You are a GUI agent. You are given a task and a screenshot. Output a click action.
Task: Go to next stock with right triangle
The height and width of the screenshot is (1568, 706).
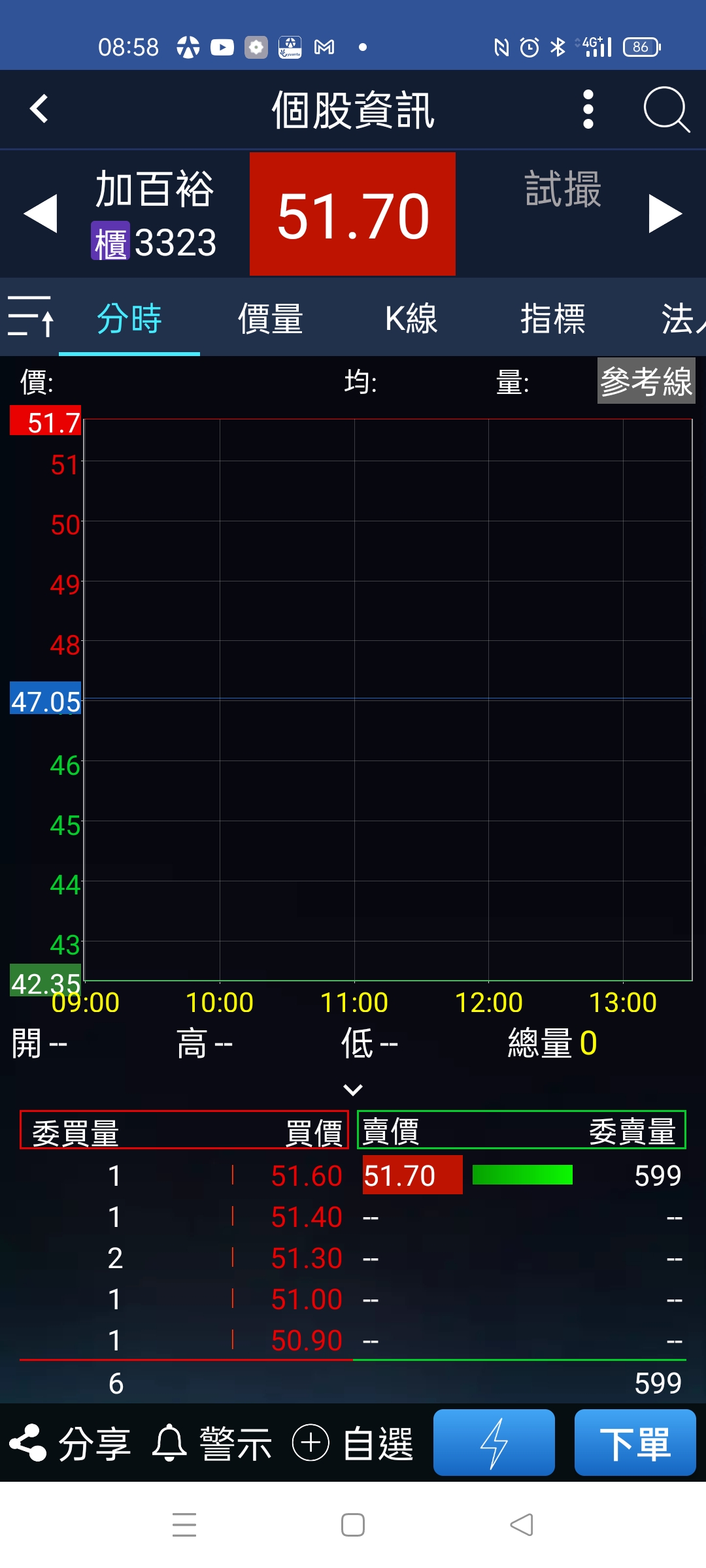coord(665,214)
